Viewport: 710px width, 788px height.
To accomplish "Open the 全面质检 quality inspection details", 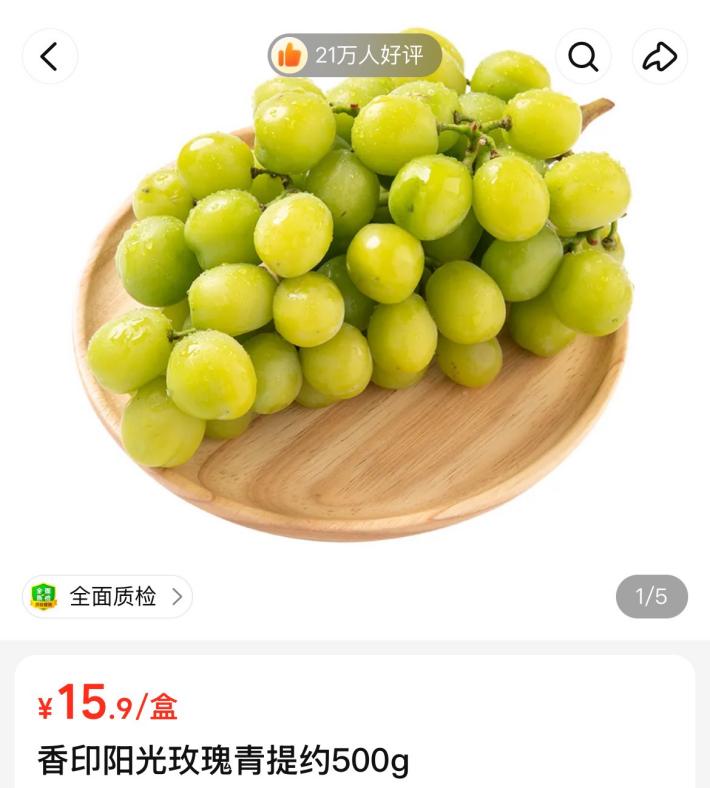I will coord(108,597).
